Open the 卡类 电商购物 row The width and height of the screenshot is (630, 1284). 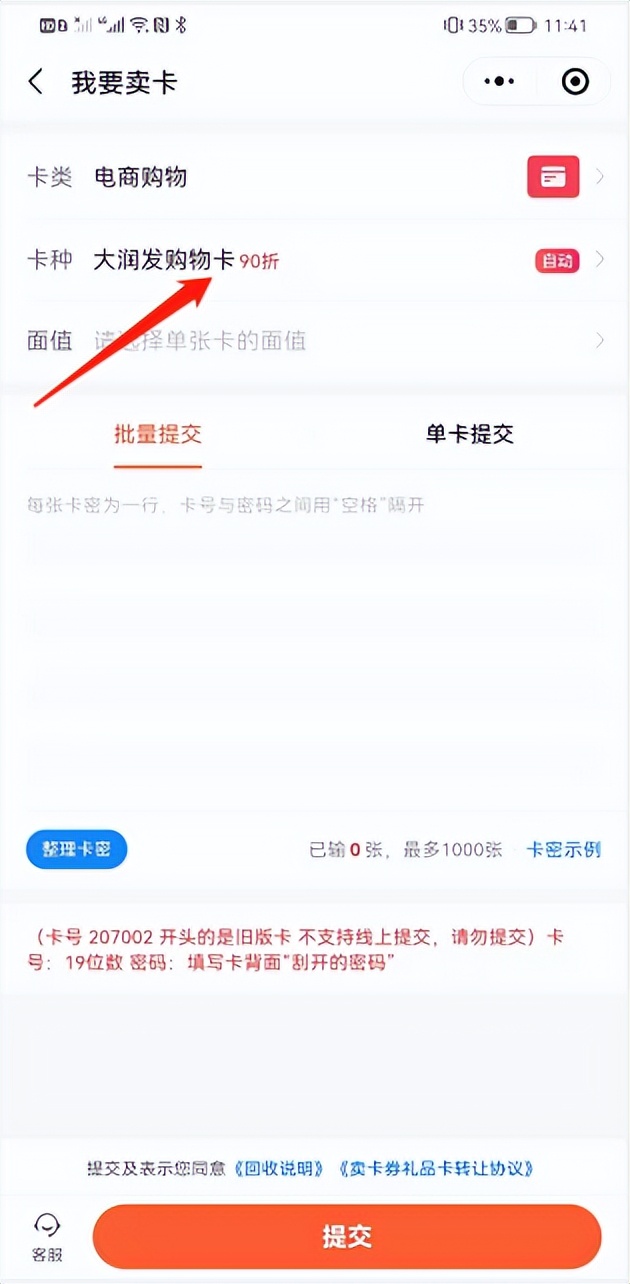click(315, 177)
